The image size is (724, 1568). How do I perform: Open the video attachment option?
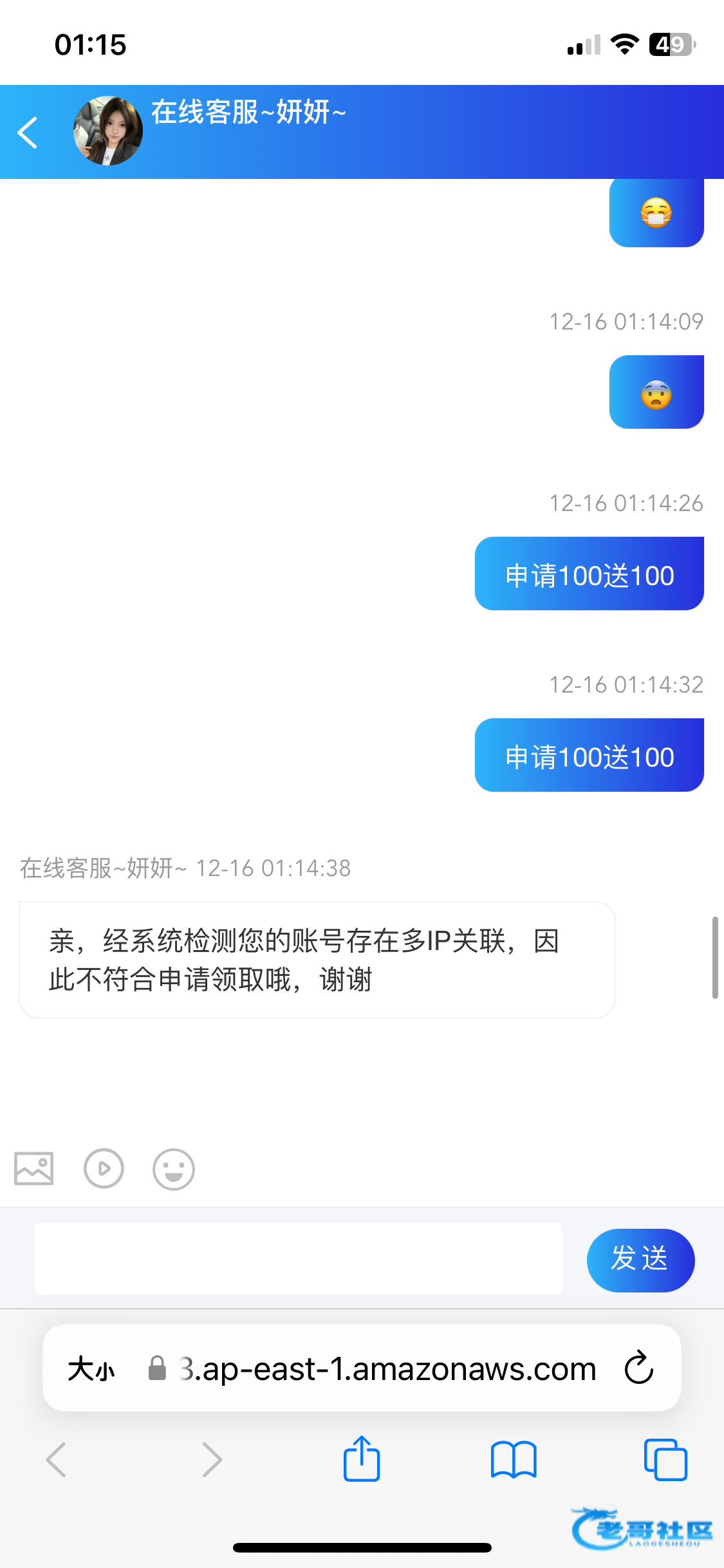104,1168
